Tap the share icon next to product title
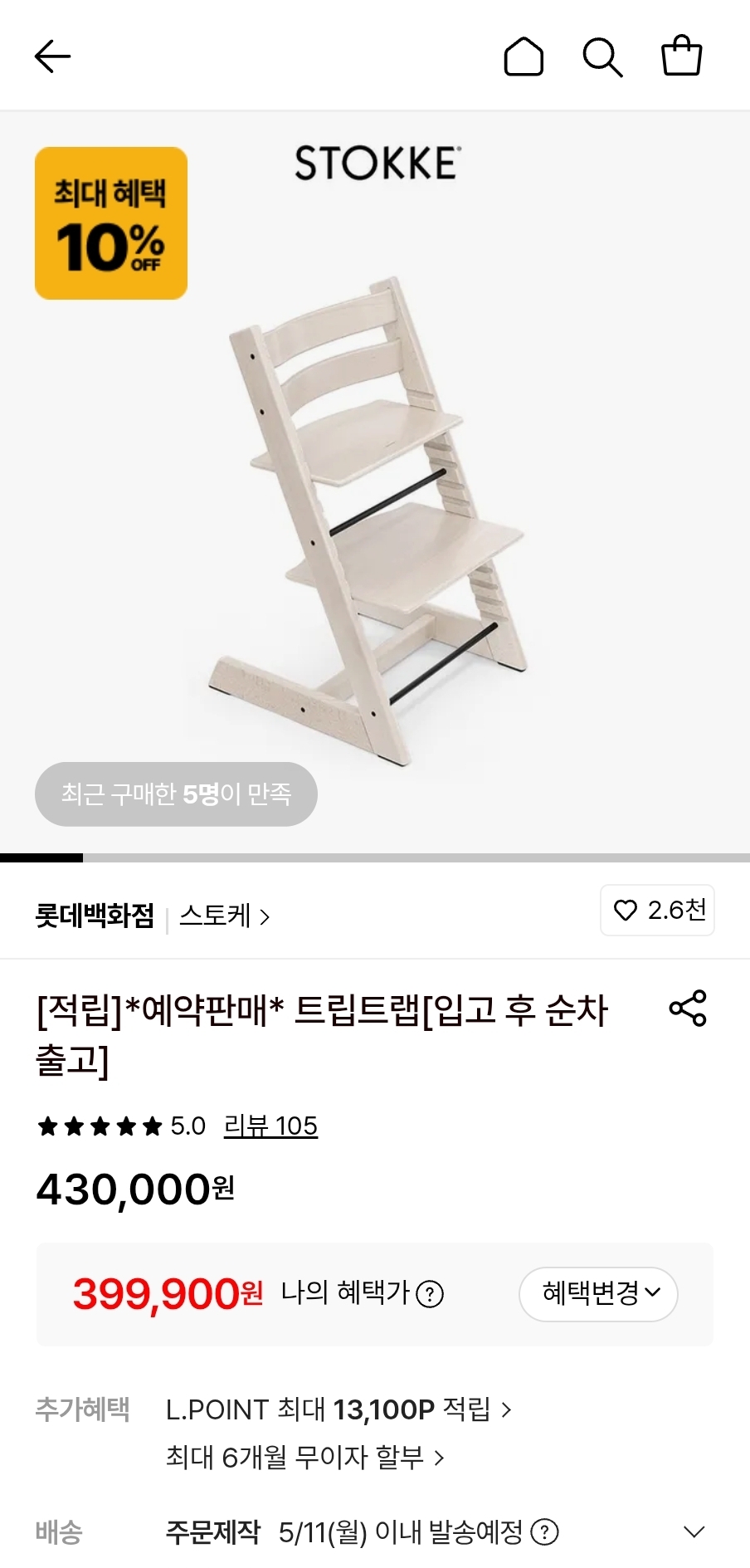This screenshot has height=1568, width=750. (687, 1009)
